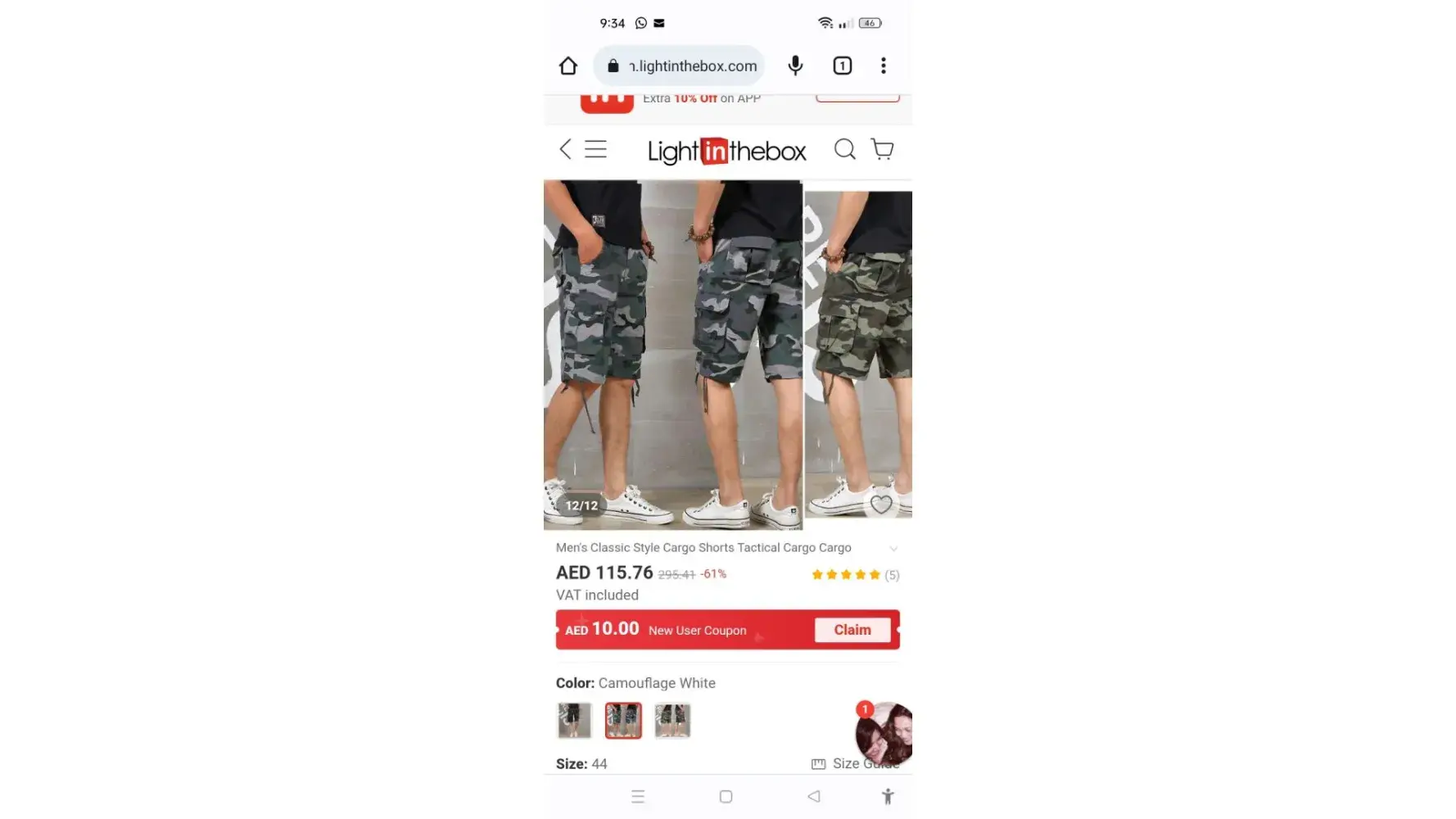
Task: Select the first color swatch
Action: pos(574,721)
